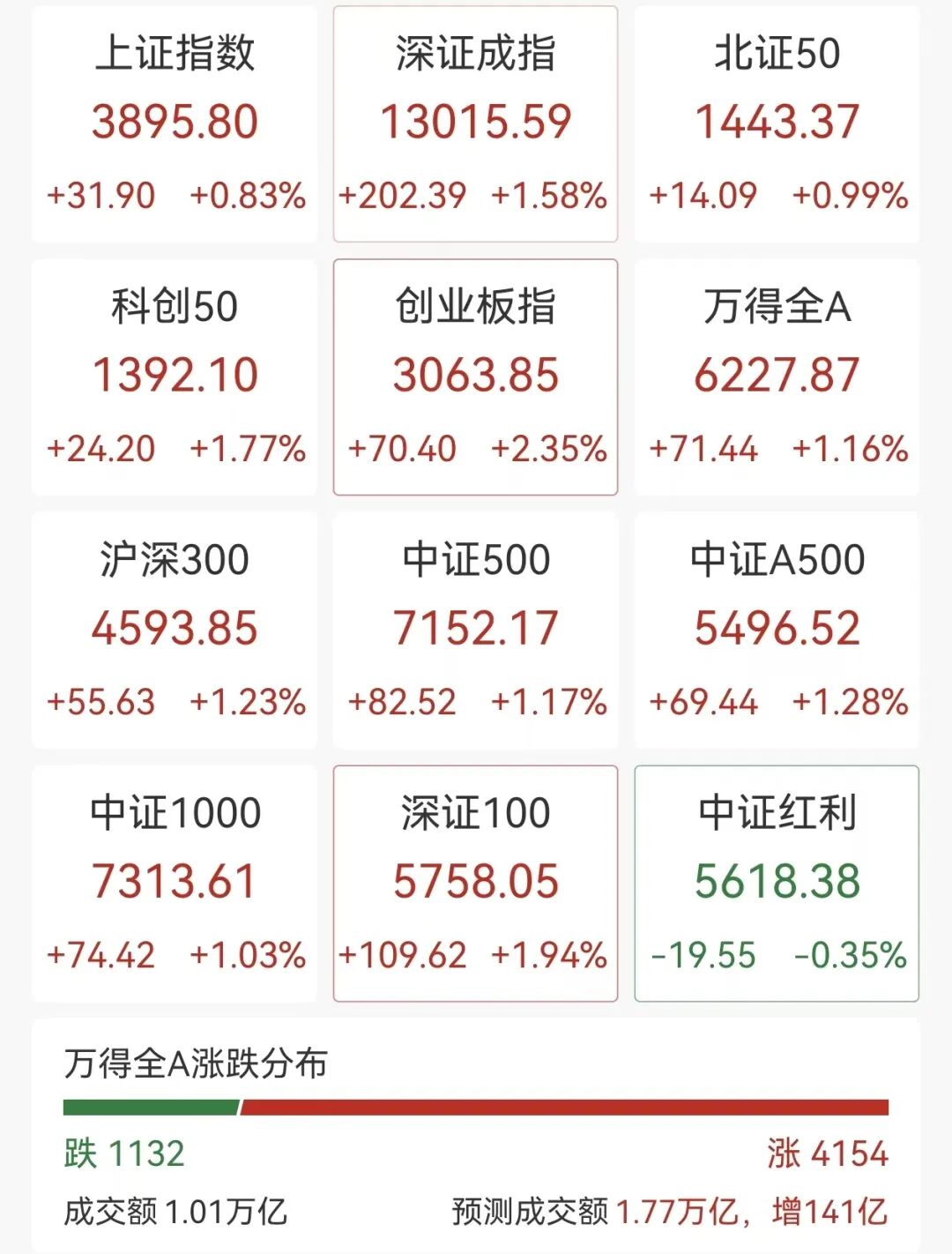This screenshot has height=1254, width=952.
Task: Select the 科创50 index tile
Action: (x=175, y=377)
